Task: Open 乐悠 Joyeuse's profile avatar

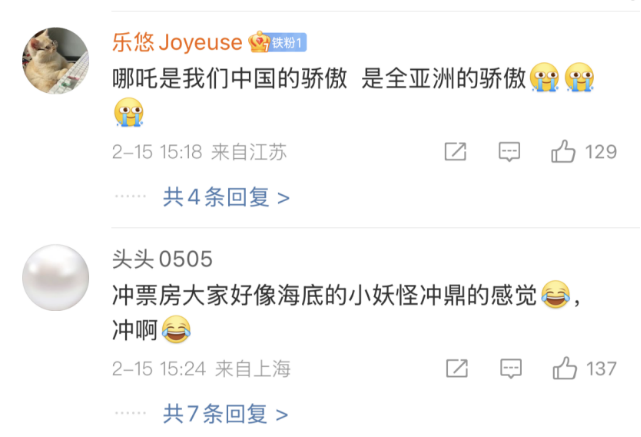Action: pyautogui.click(x=56, y=62)
